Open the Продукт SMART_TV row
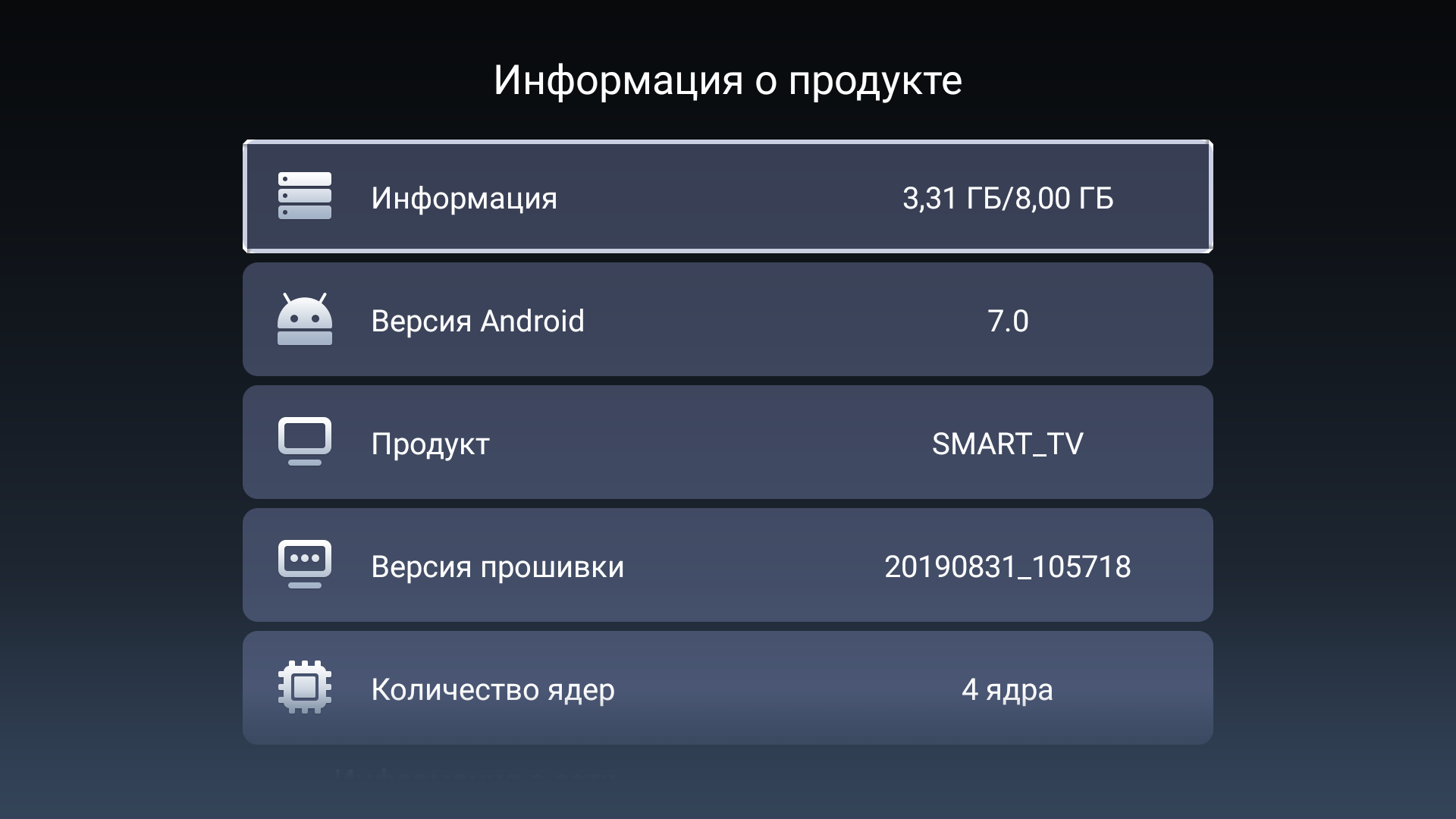This screenshot has width=1456, height=819. click(x=726, y=443)
